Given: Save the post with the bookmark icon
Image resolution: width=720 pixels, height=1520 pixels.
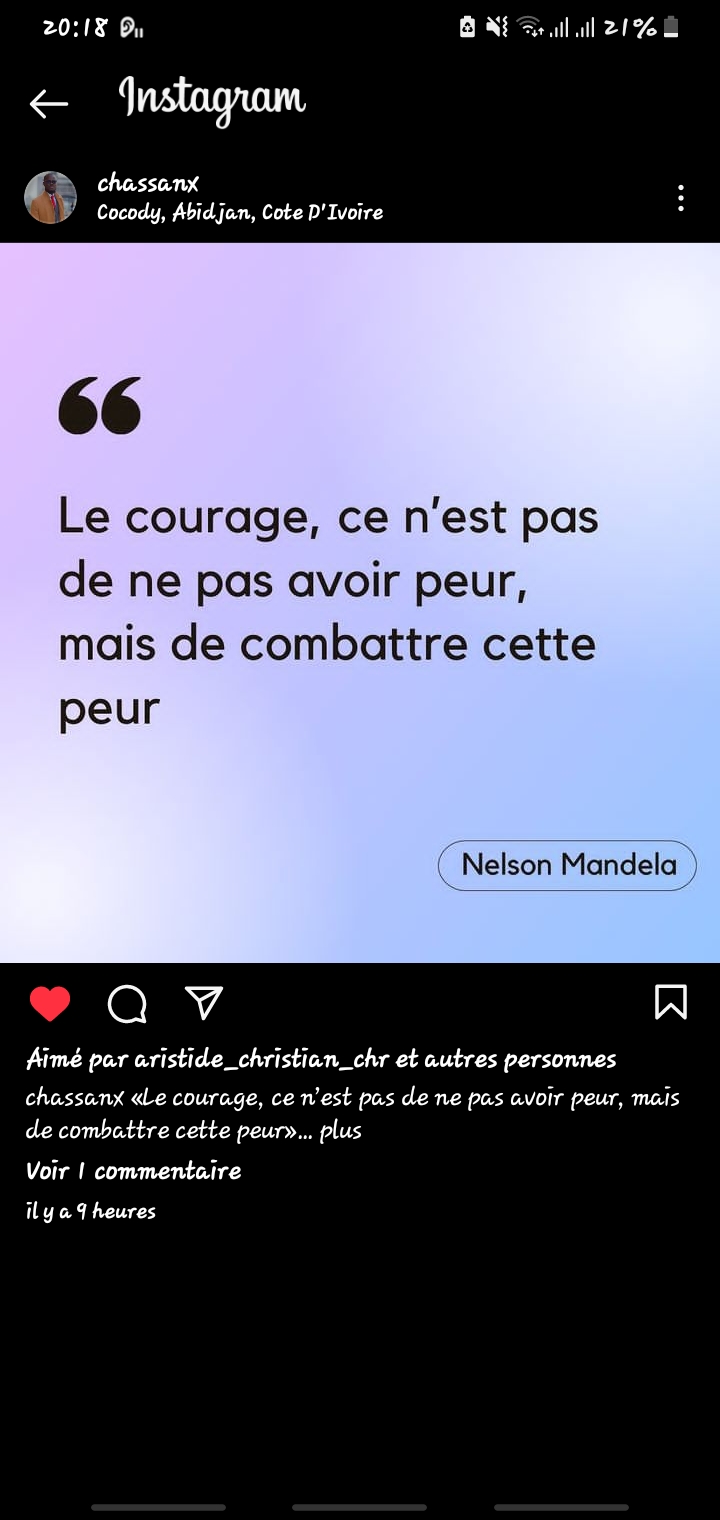Looking at the screenshot, I should [x=671, y=1002].
